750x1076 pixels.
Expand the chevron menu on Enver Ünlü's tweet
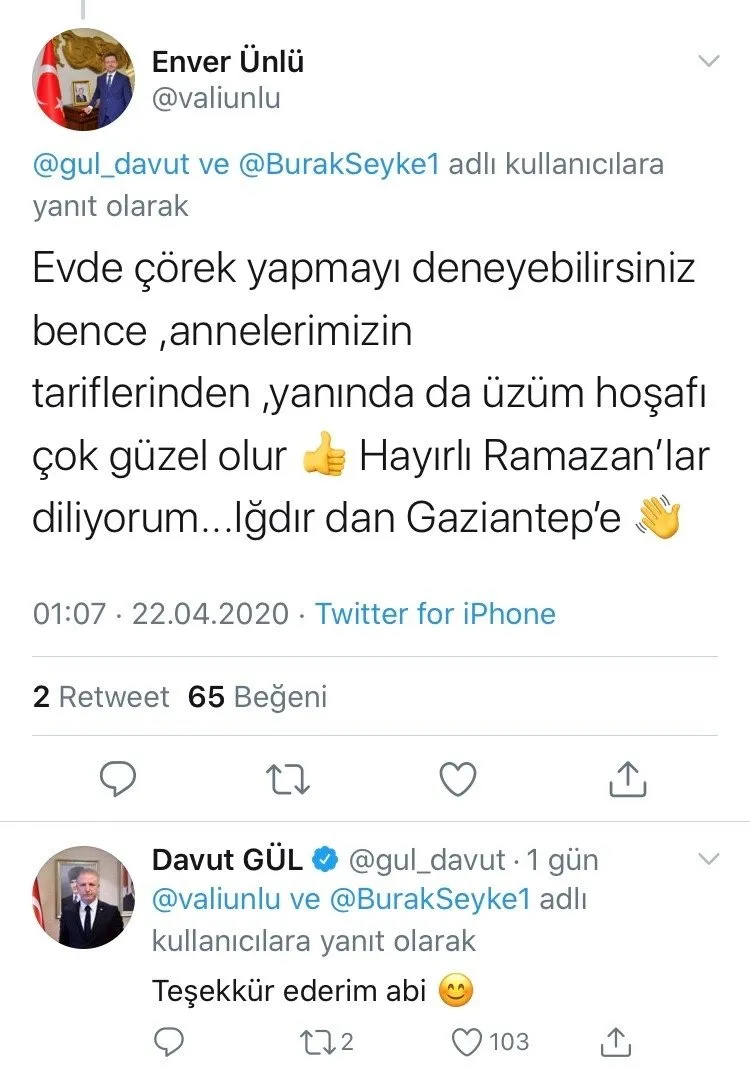click(708, 62)
